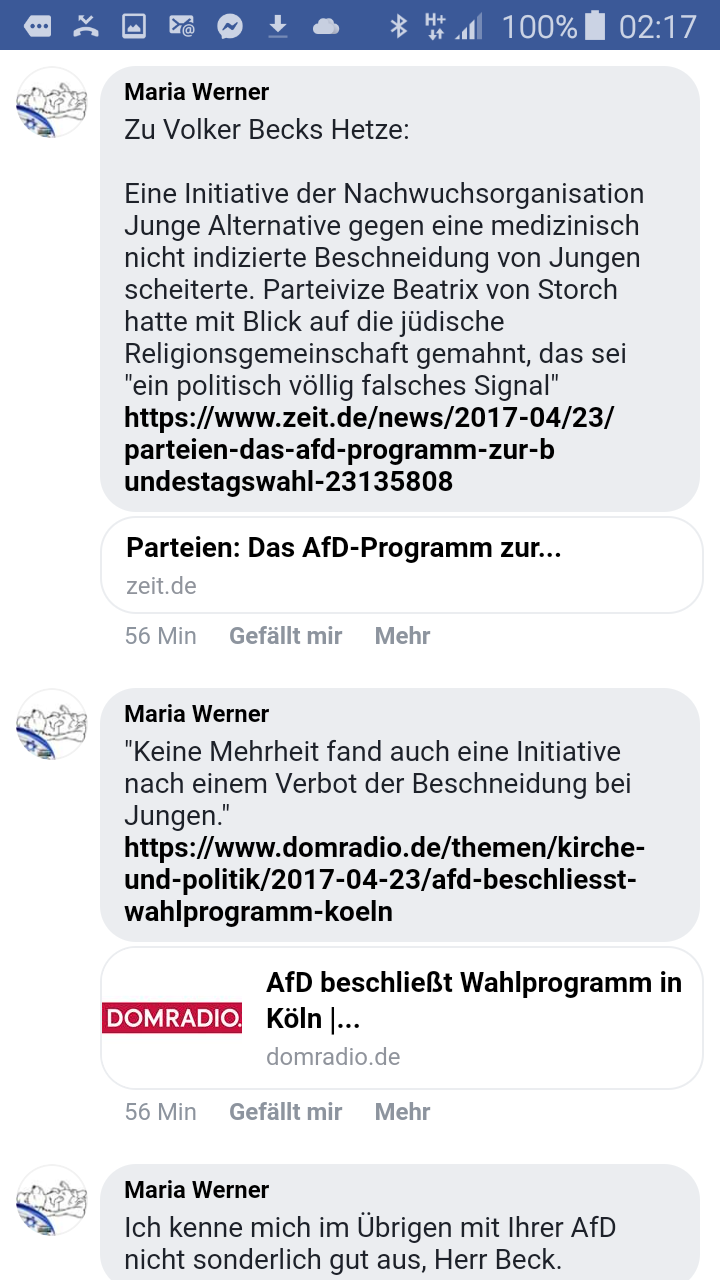This screenshot has width=720, height=1280.
Task: Tap Mehr under the domradio comment
Action: (402, 1112)
